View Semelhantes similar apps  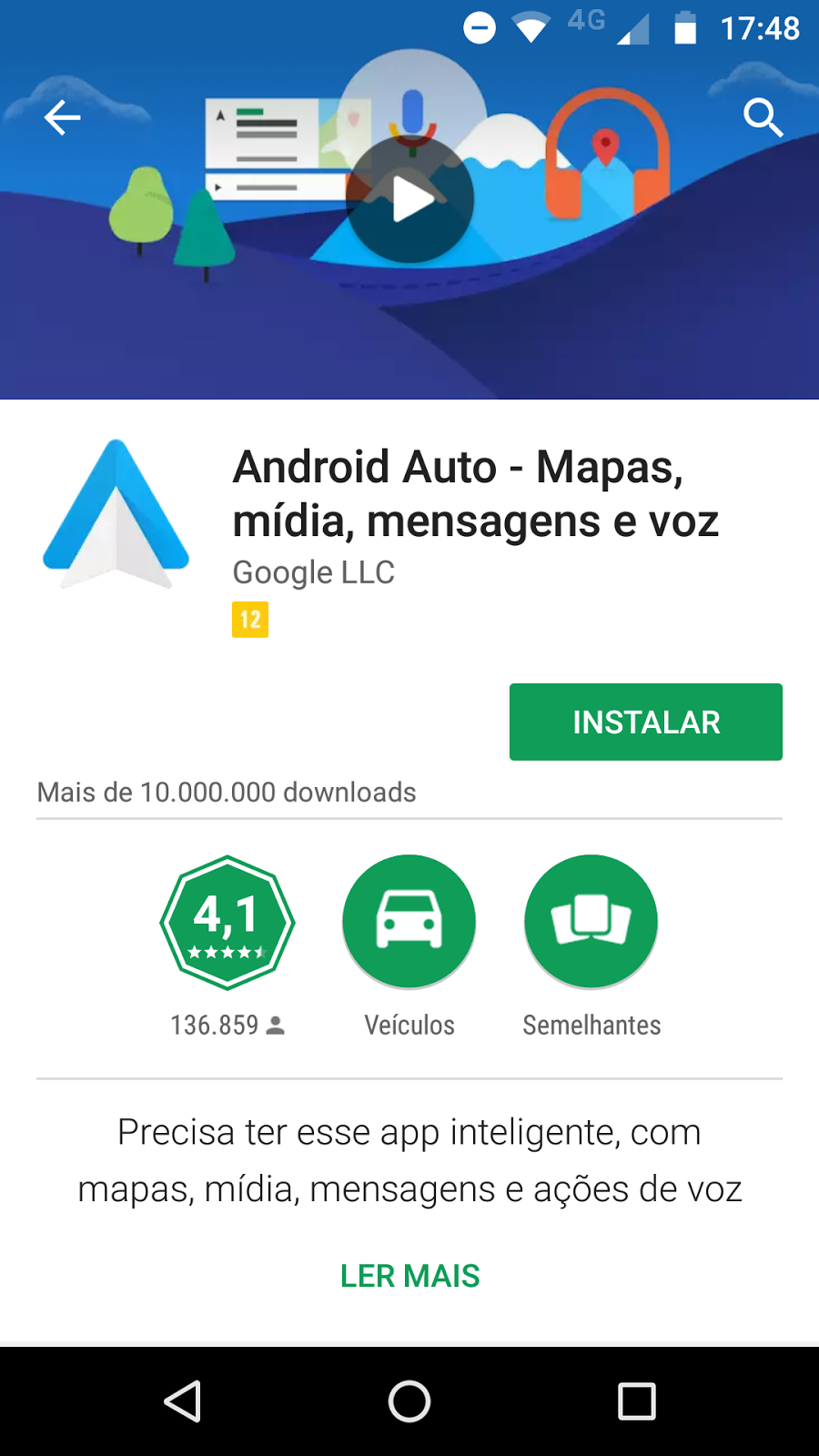point(591,922)
